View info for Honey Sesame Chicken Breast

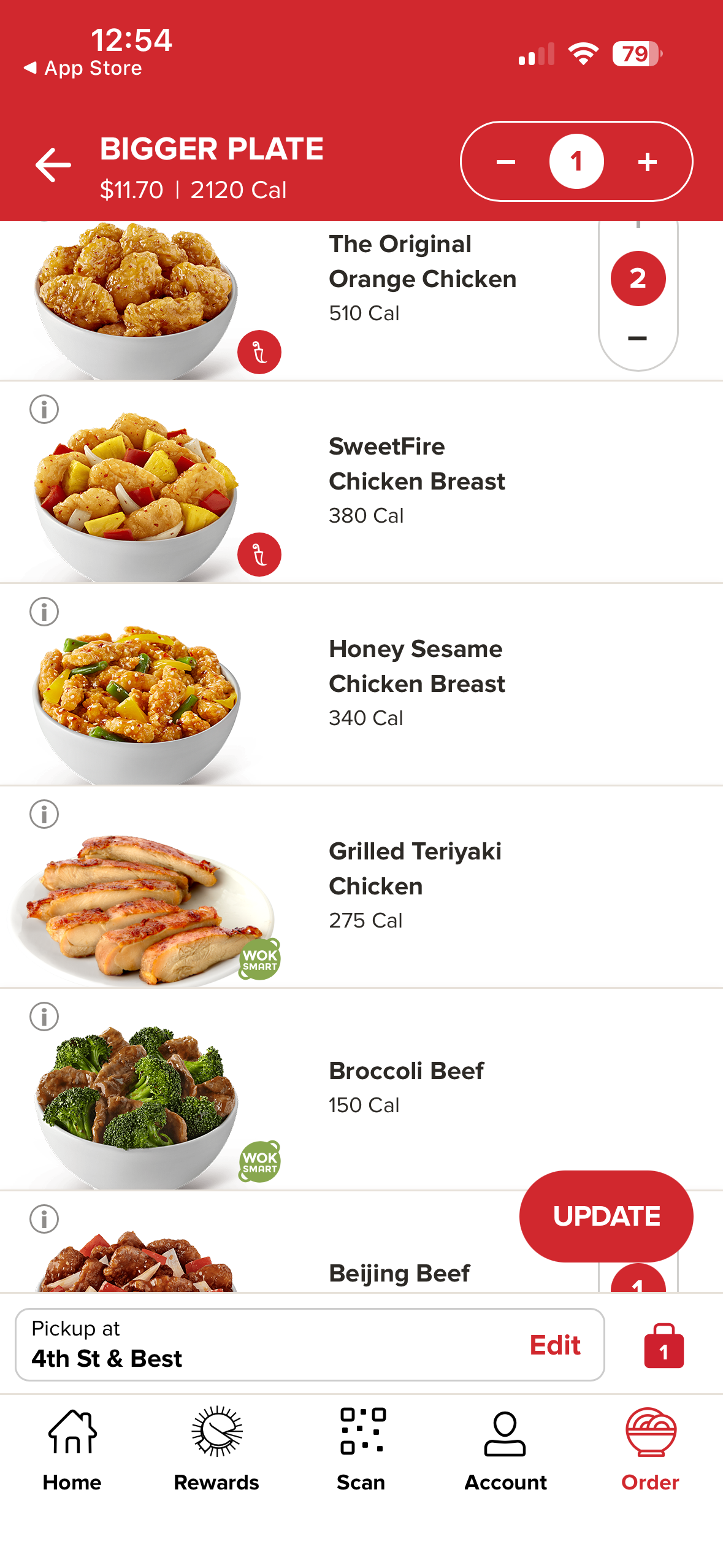tap(44, 612)
